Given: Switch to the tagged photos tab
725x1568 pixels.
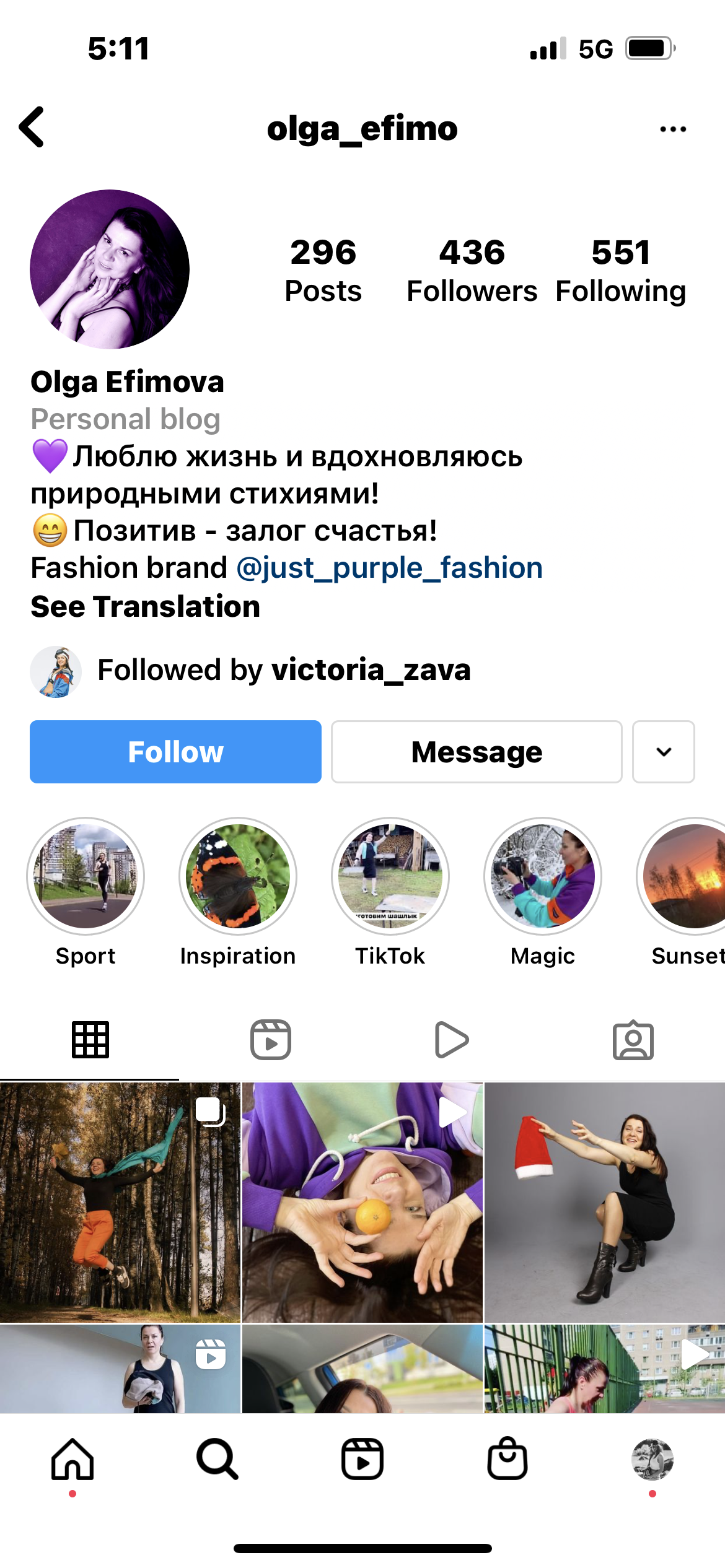Looking at the screenshot, I should [633, 1040].
